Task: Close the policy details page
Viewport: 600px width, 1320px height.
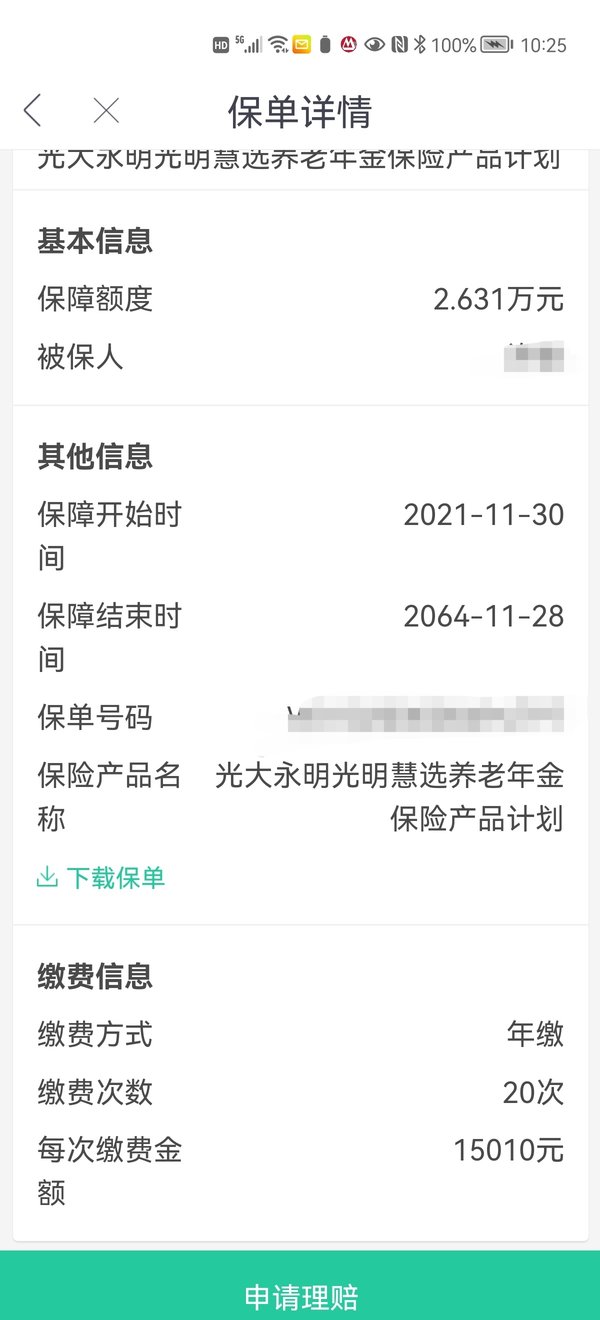Action: (106, 110)
